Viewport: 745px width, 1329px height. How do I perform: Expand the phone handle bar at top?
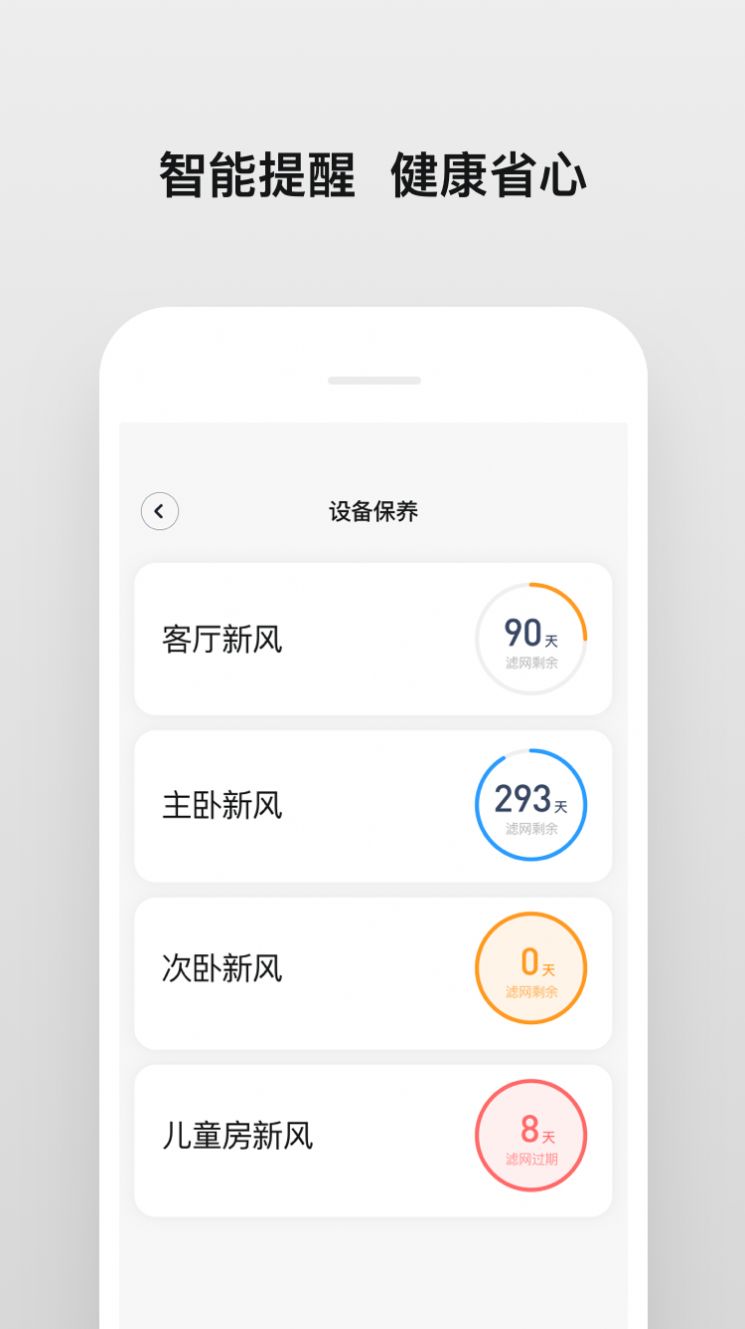[x=373, y=380]
